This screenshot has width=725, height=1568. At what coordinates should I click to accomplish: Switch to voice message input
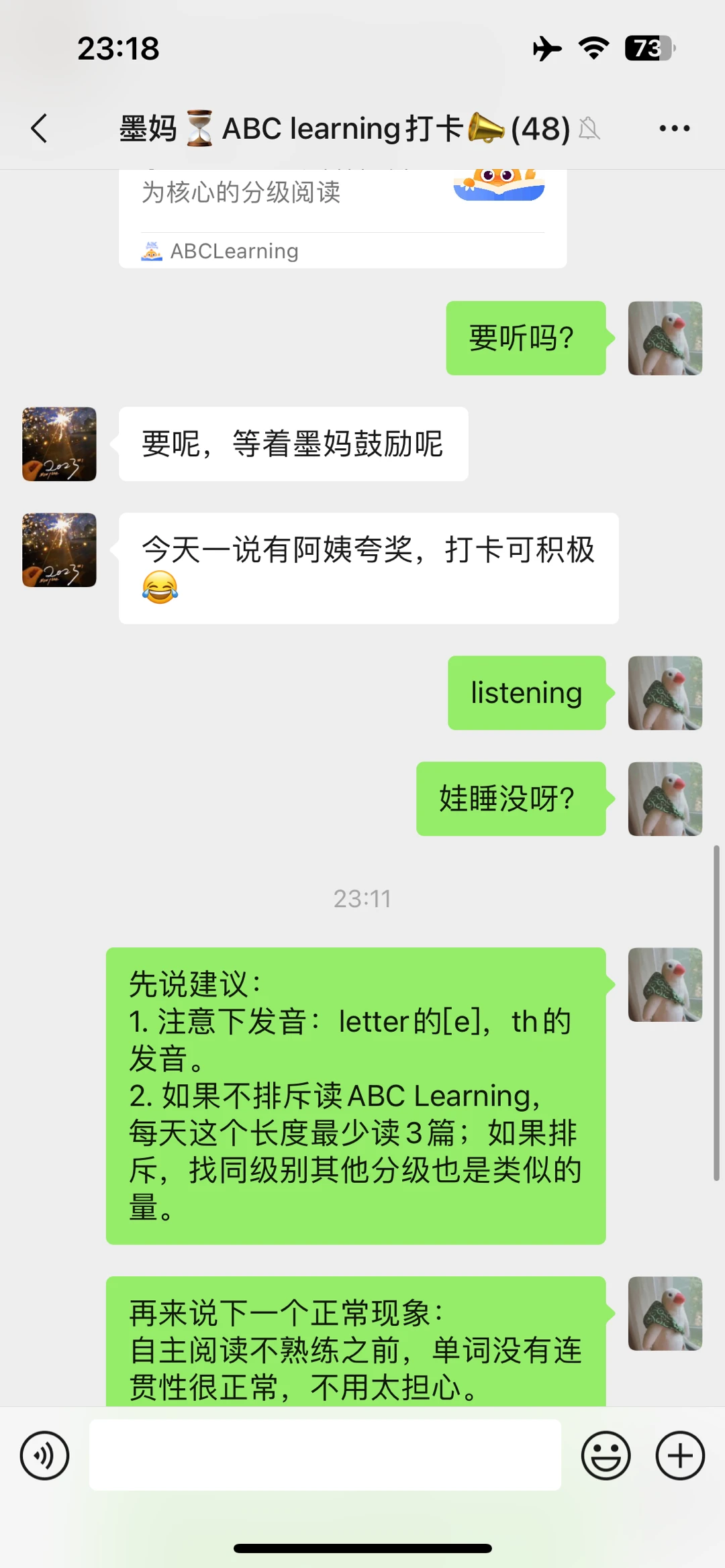pos(44,1455)
